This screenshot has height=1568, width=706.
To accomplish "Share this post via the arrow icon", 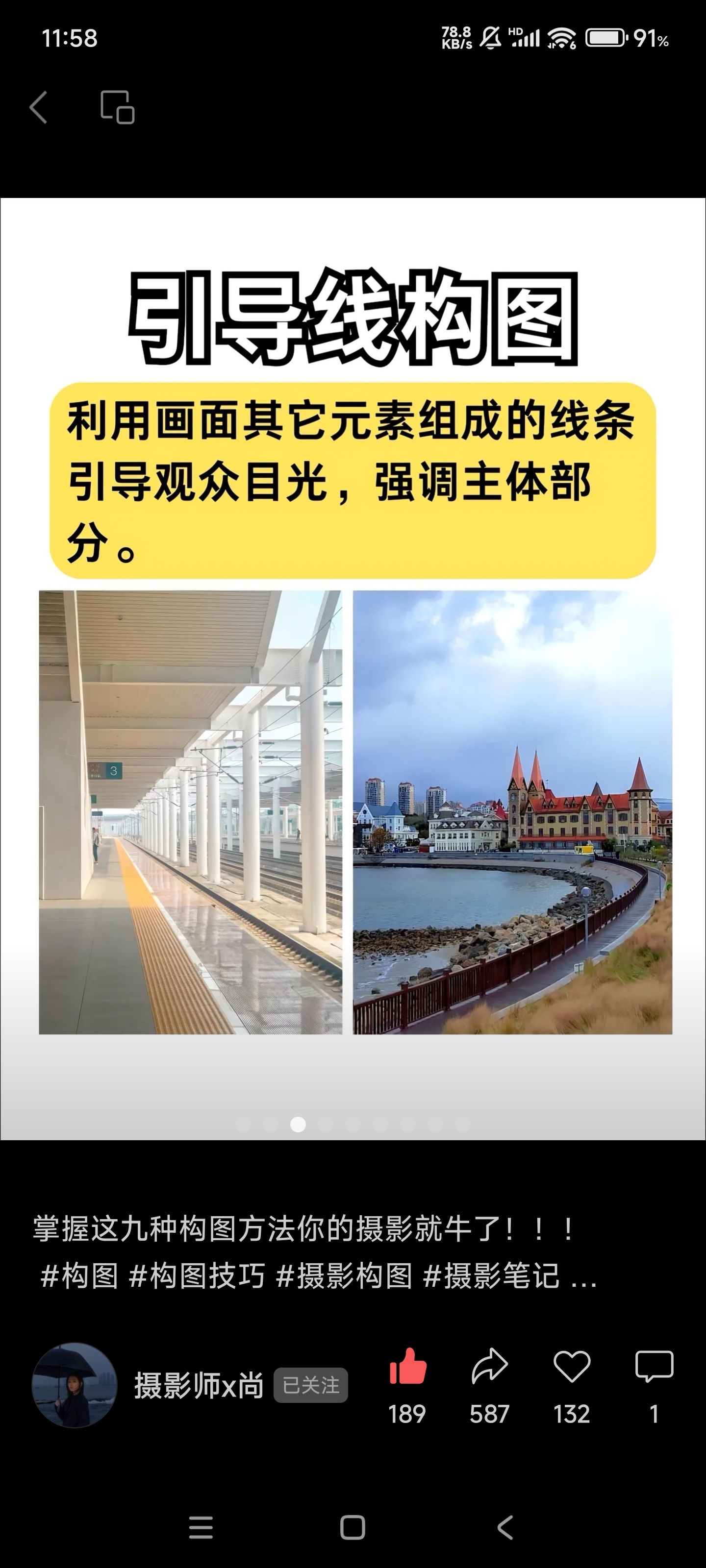I will pyautogui.click(x=489, y=1366).
